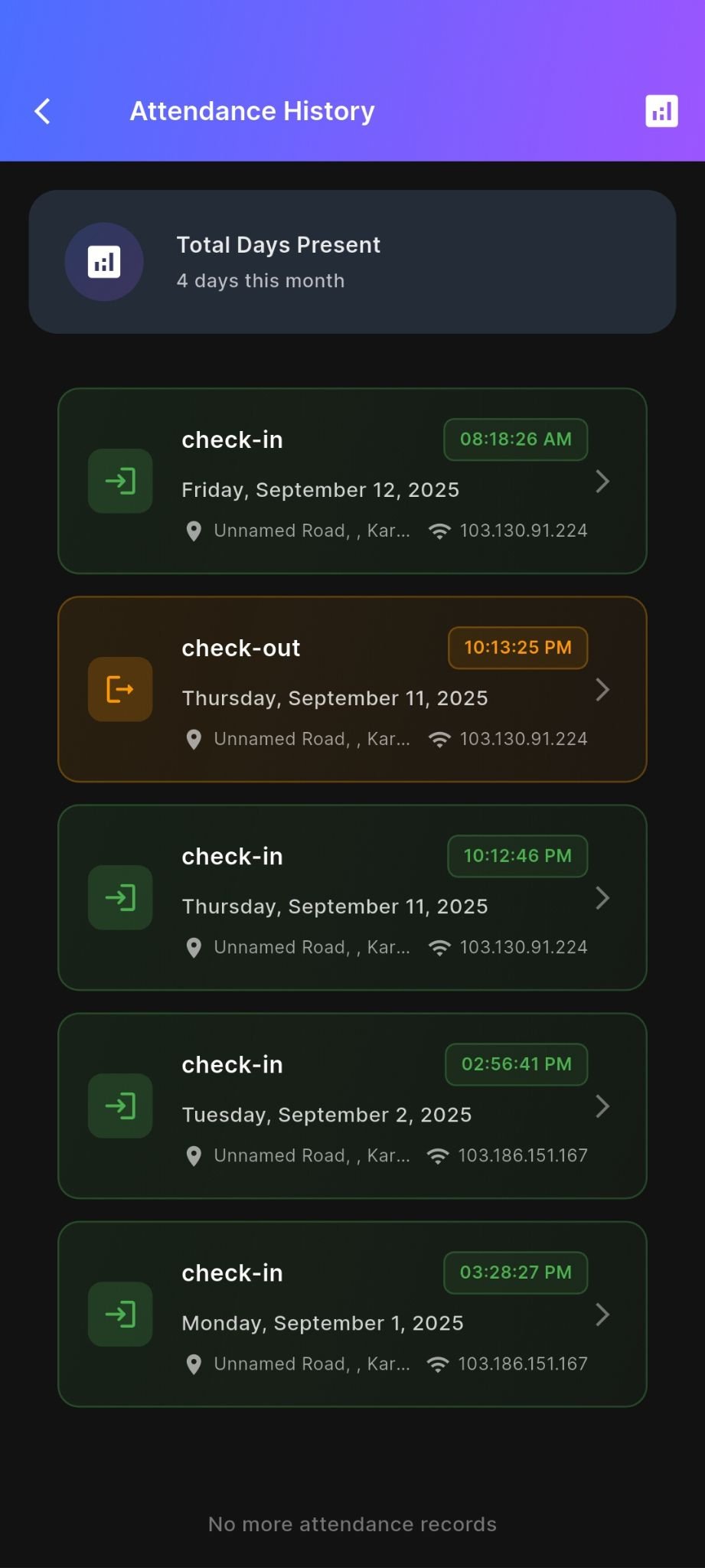Open the Tuesday, September 2 check-in

point(352,1106)
